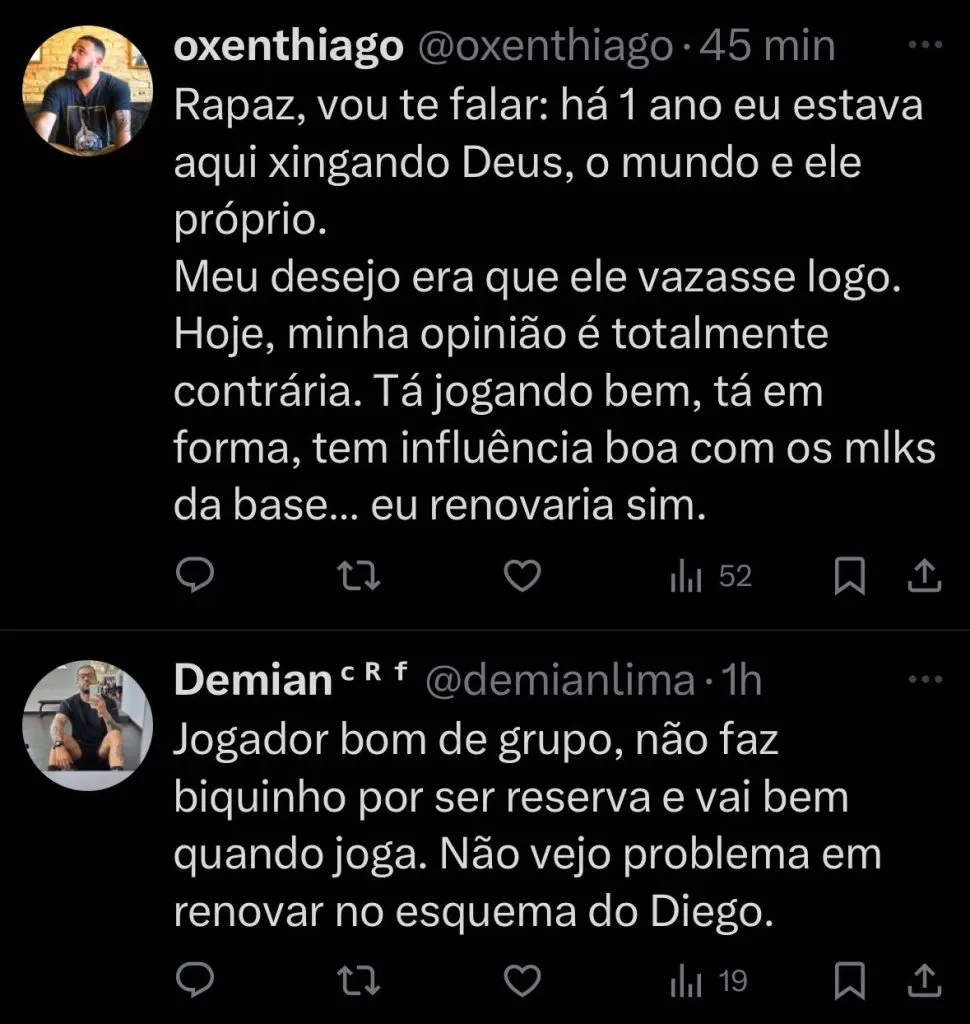The height and width of the screenshot is (1024, 970).
Task: Visit the @demianlima username link
Action: point(559,681)
